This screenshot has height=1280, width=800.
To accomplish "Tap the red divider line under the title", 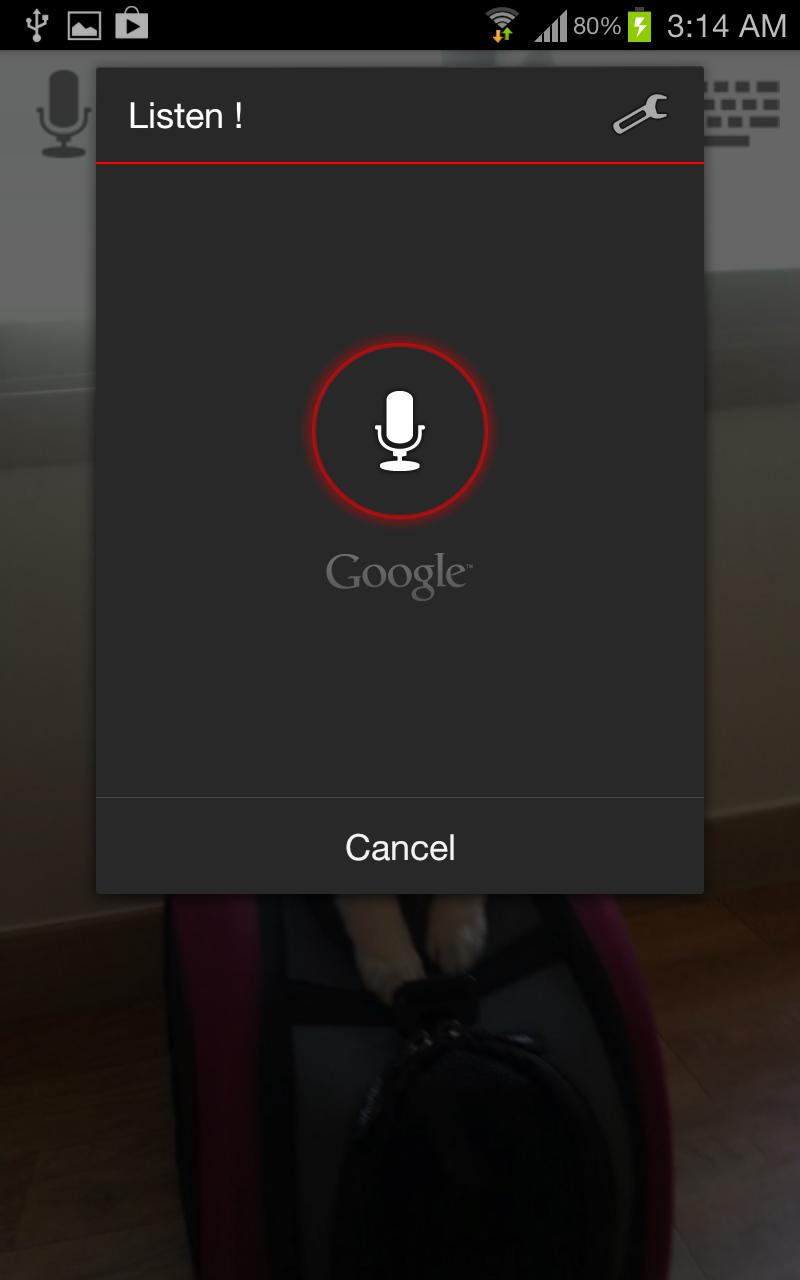I will click(x=399, y=164).
